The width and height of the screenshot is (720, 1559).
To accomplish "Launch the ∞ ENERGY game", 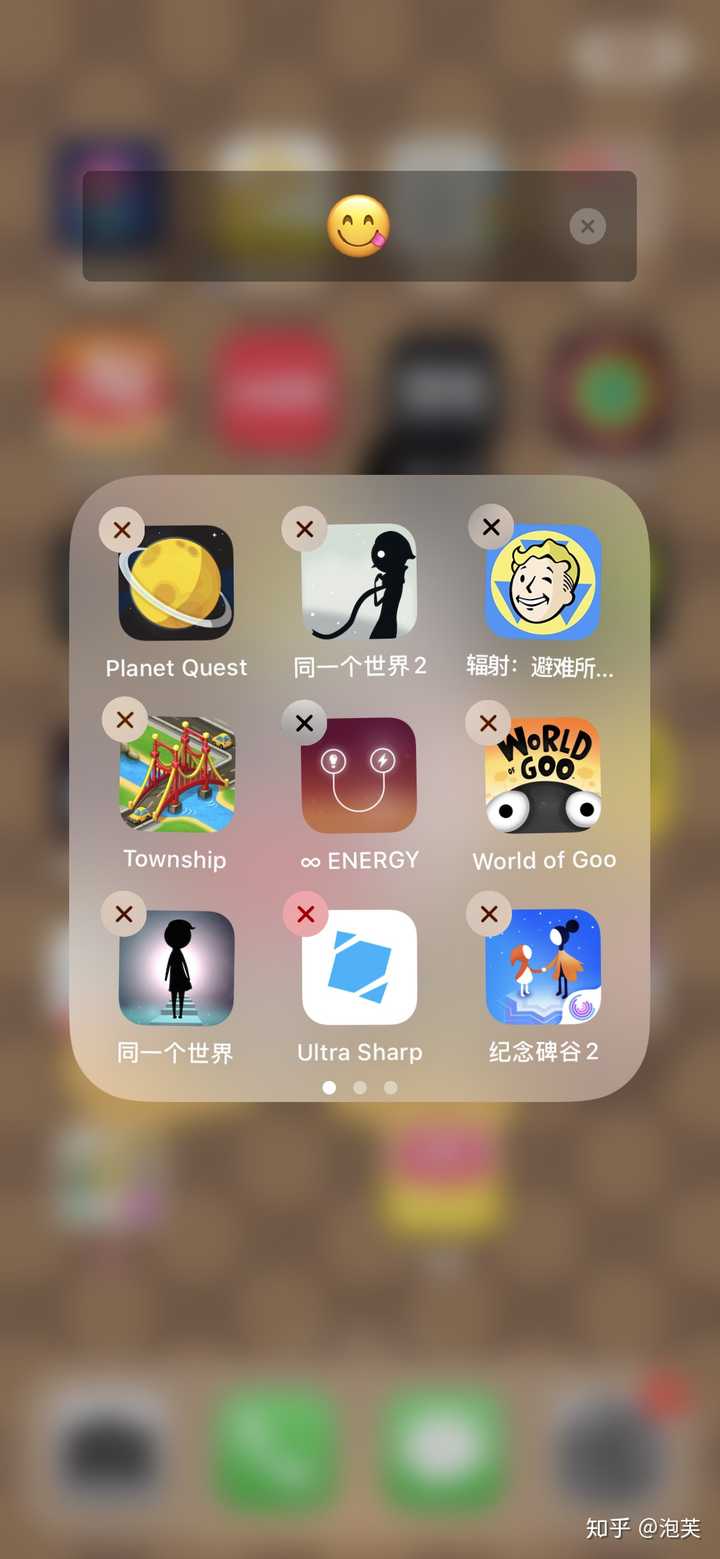I will click(359, 775).
